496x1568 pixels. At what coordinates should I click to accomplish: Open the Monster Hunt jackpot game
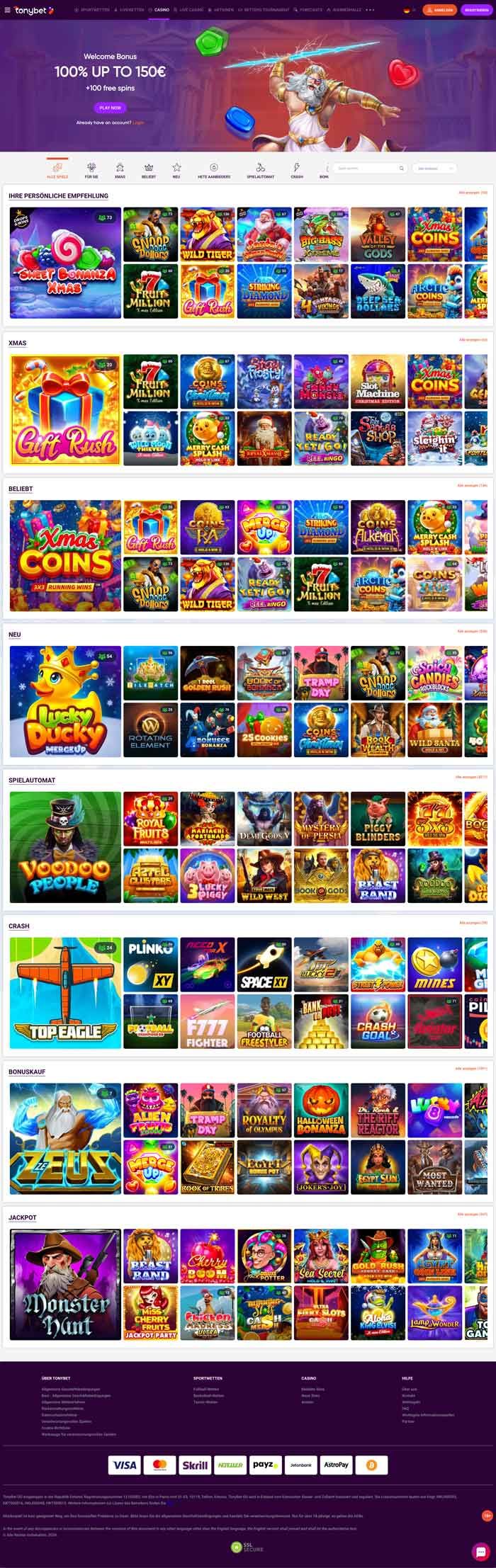tap(65, 1285)
